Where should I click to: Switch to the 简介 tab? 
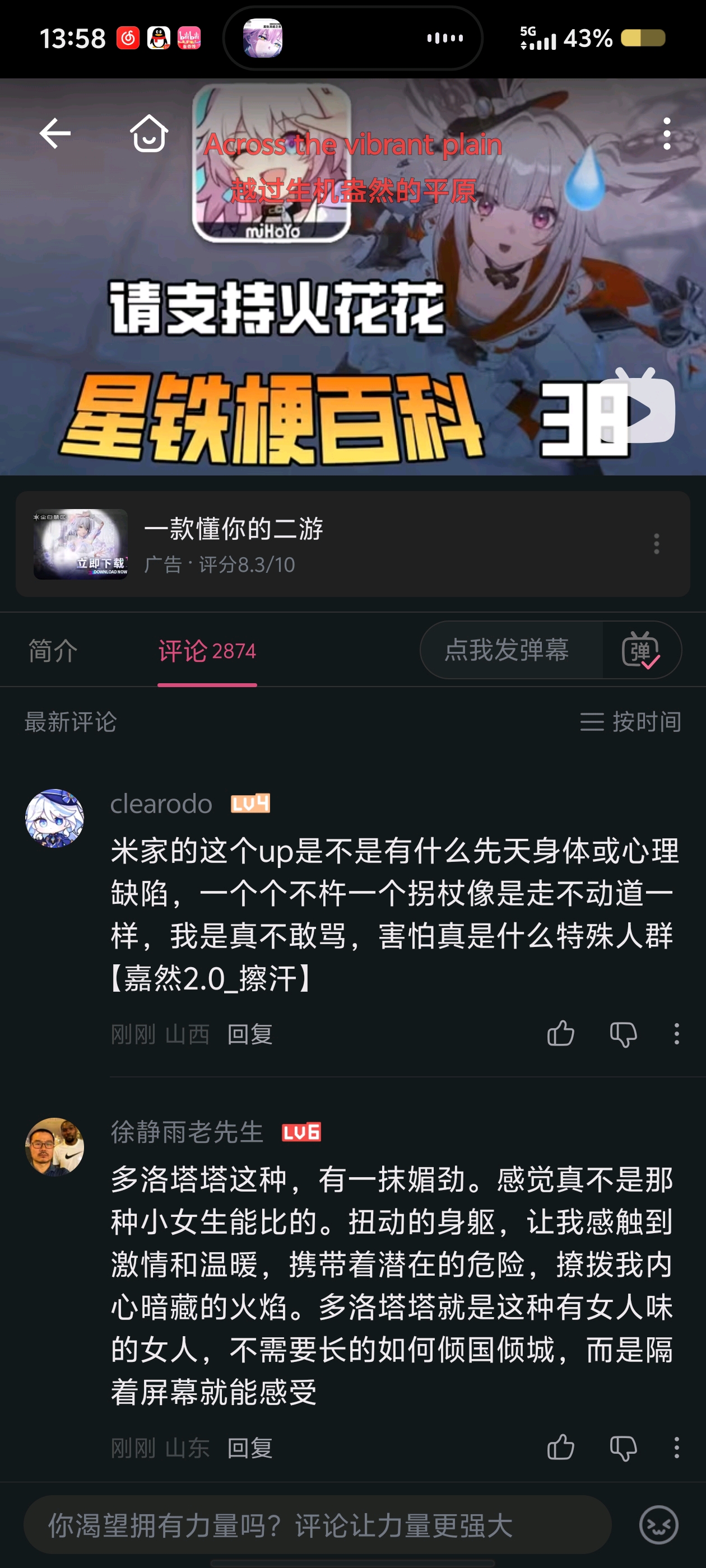coord(53,651)
